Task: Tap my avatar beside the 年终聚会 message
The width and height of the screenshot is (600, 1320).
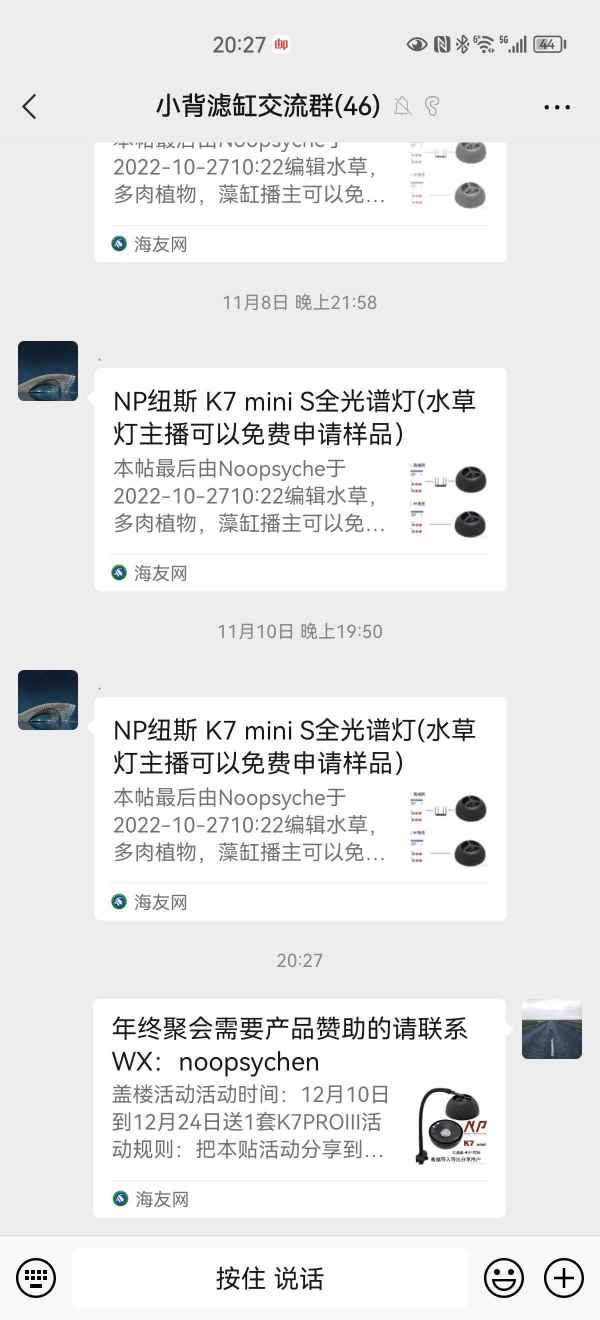Action: pos(552,1029)
